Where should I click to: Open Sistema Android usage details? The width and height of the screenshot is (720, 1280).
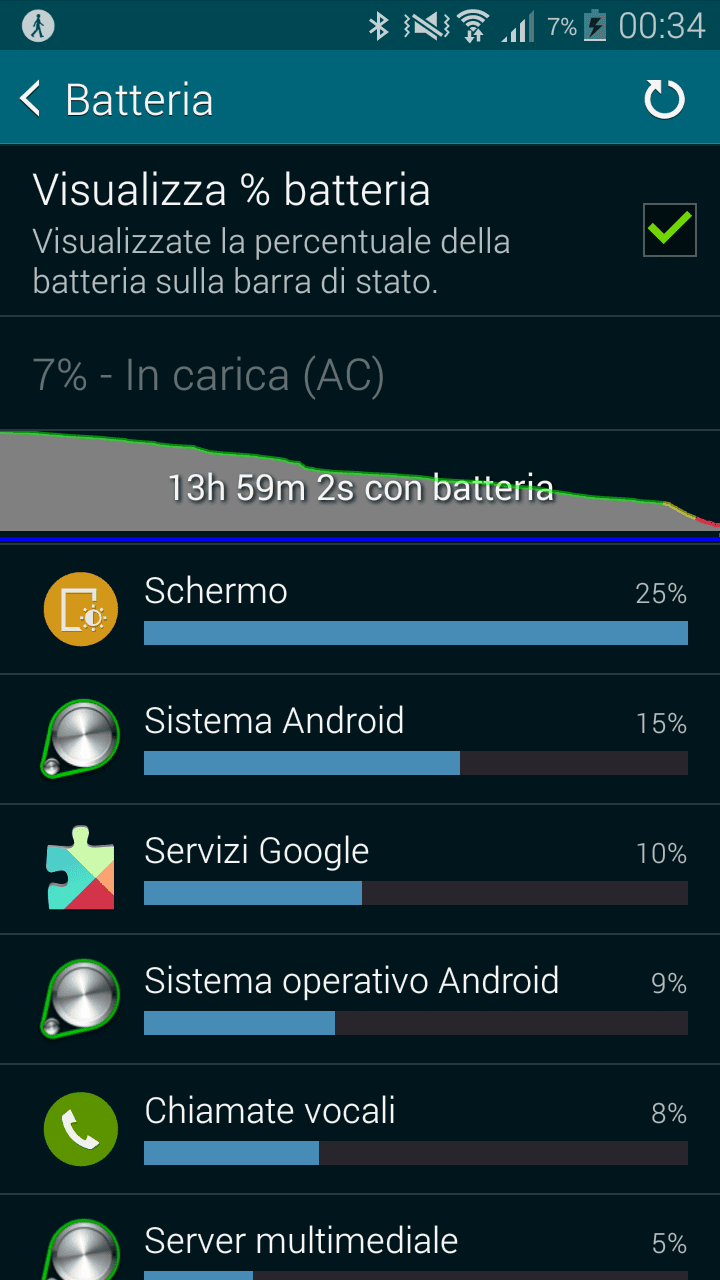pos(360,739)
